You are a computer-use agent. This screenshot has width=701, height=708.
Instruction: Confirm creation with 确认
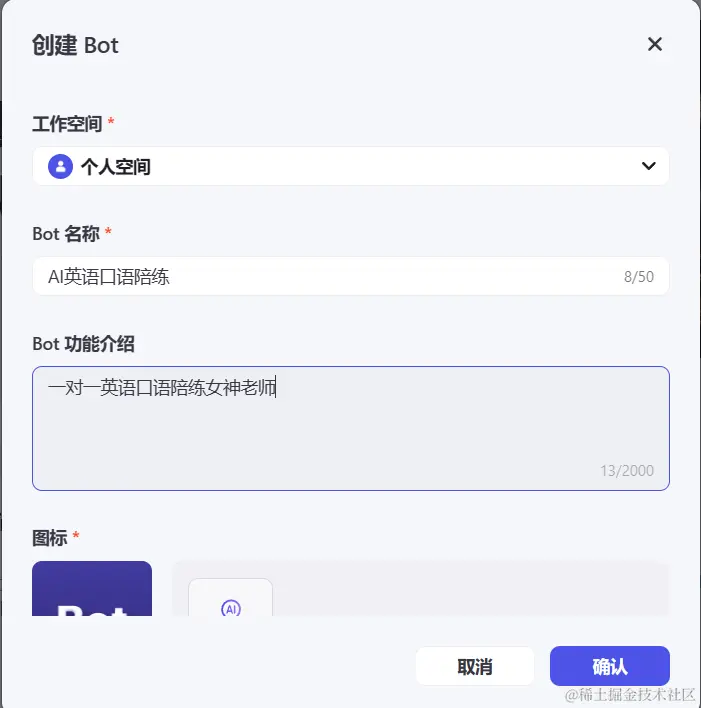(609, 667)
